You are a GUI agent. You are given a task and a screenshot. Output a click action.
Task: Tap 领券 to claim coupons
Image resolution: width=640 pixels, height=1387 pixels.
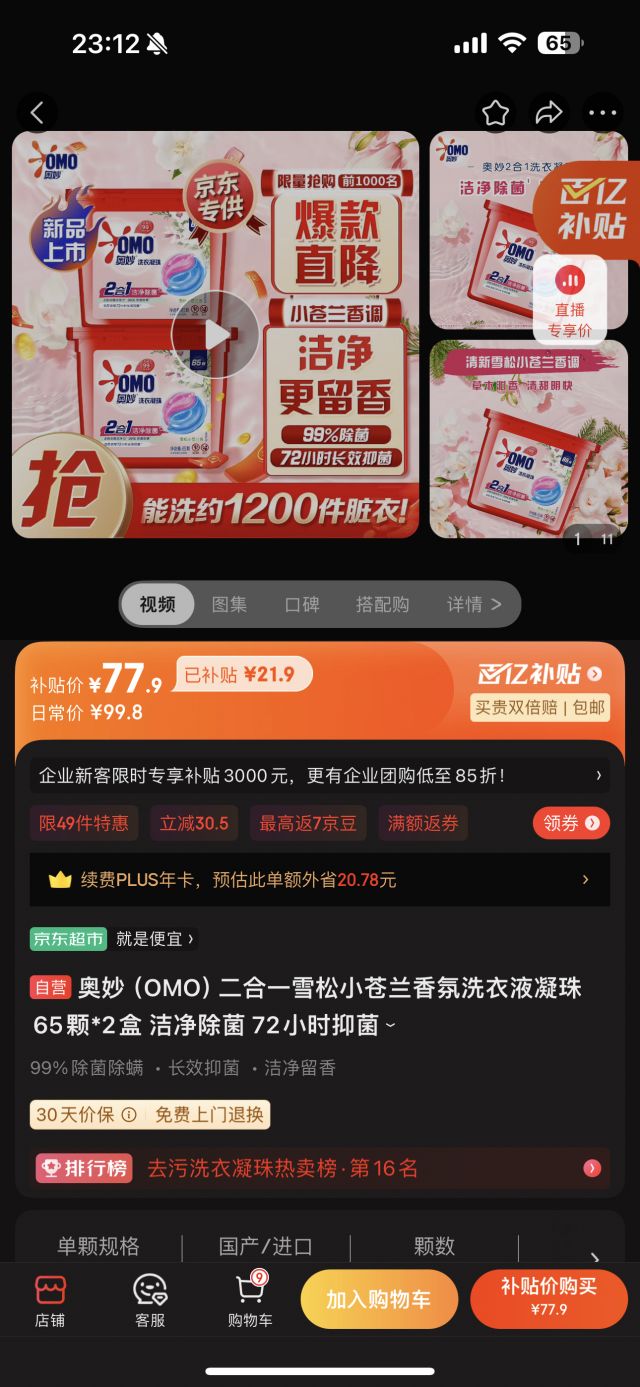click(571, 823)
